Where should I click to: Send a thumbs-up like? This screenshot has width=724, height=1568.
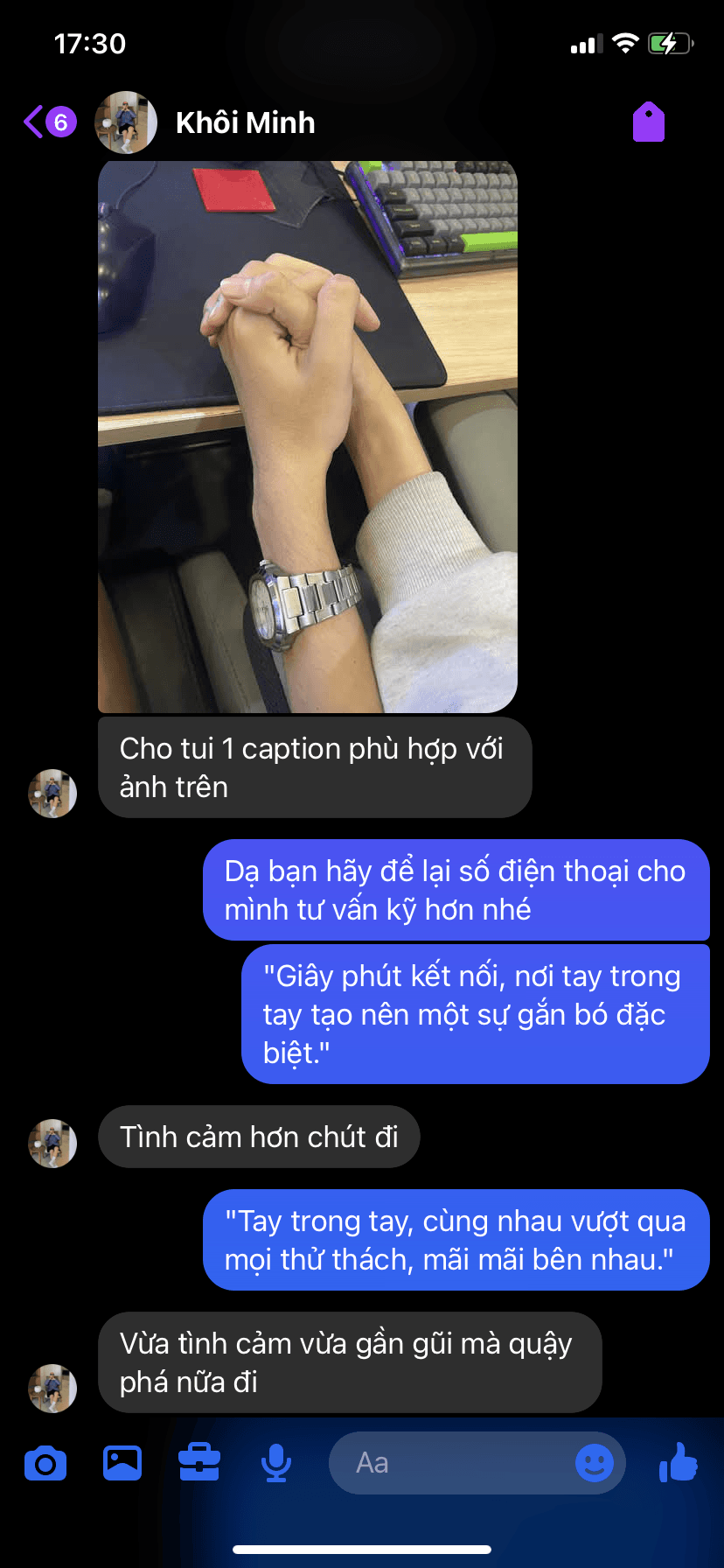tap(679, 1463)
